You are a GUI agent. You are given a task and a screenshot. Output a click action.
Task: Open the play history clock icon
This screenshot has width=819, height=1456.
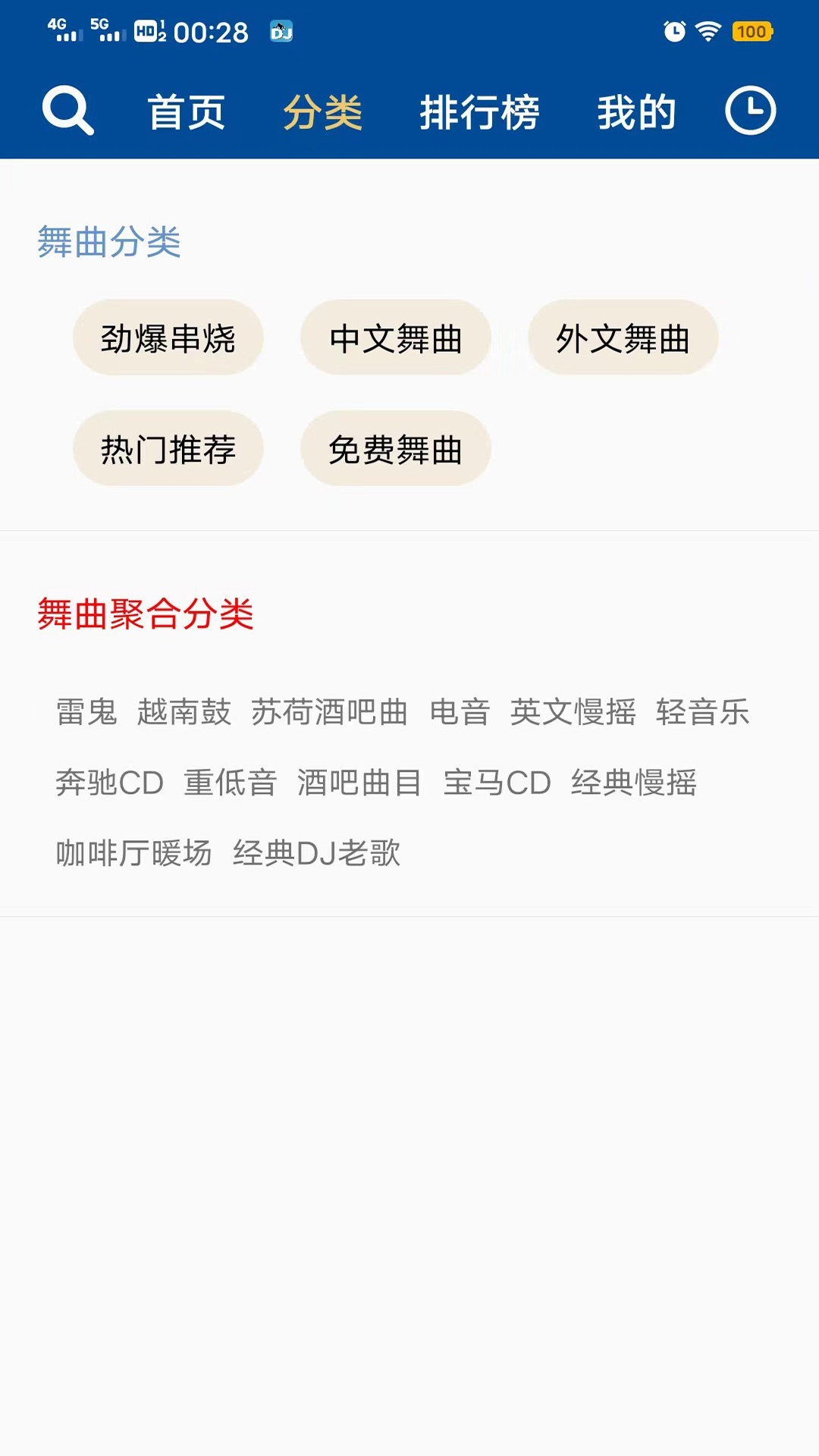751,111
